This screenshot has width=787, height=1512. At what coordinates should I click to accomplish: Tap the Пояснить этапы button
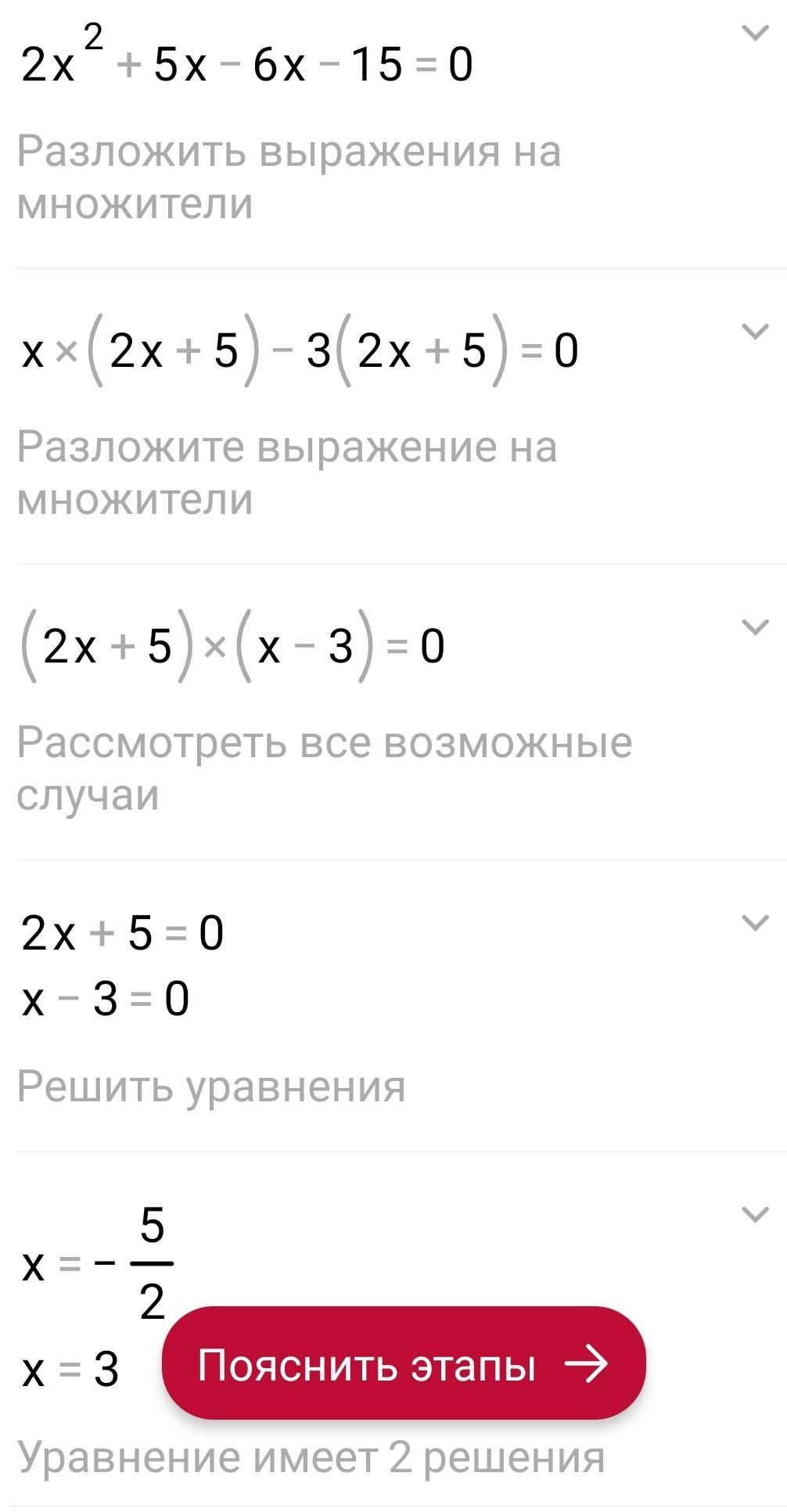[403, 1365]
